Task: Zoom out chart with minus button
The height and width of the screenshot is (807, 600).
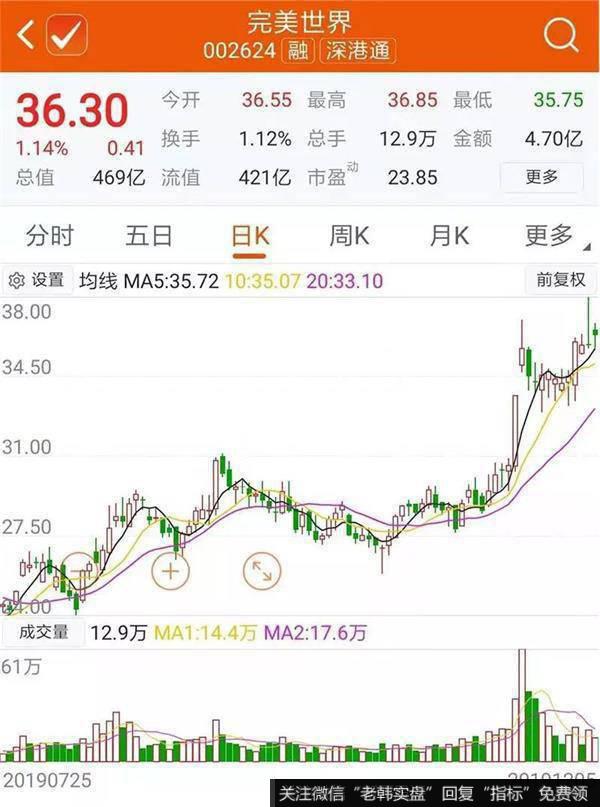Action: pos(78,572)
